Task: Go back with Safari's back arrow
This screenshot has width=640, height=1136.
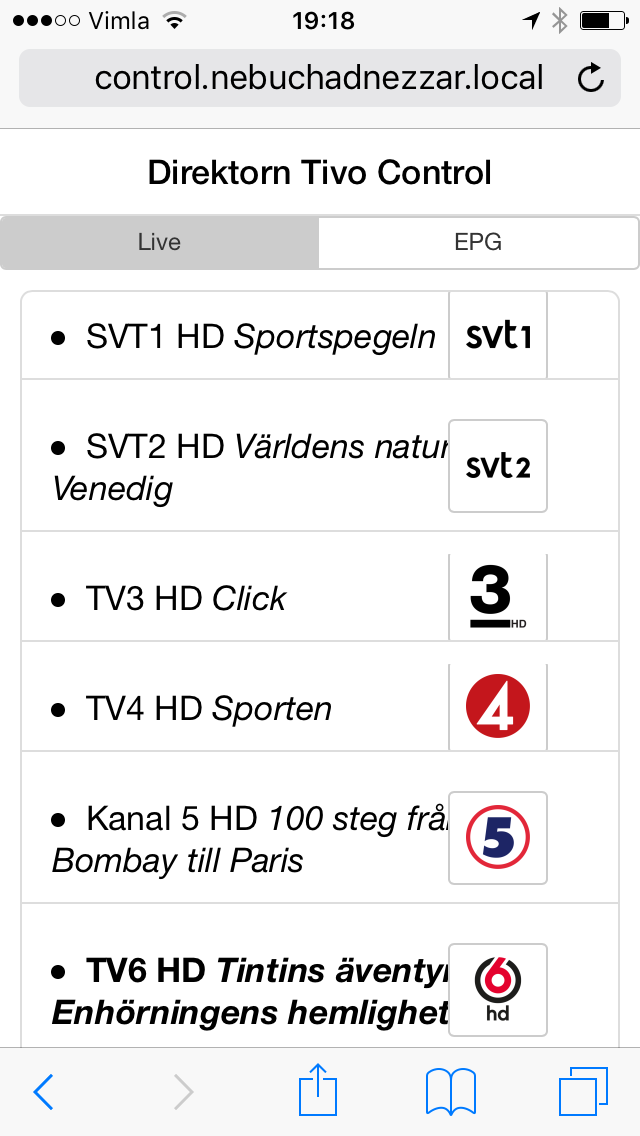Action: click(x=44, y=1090)
